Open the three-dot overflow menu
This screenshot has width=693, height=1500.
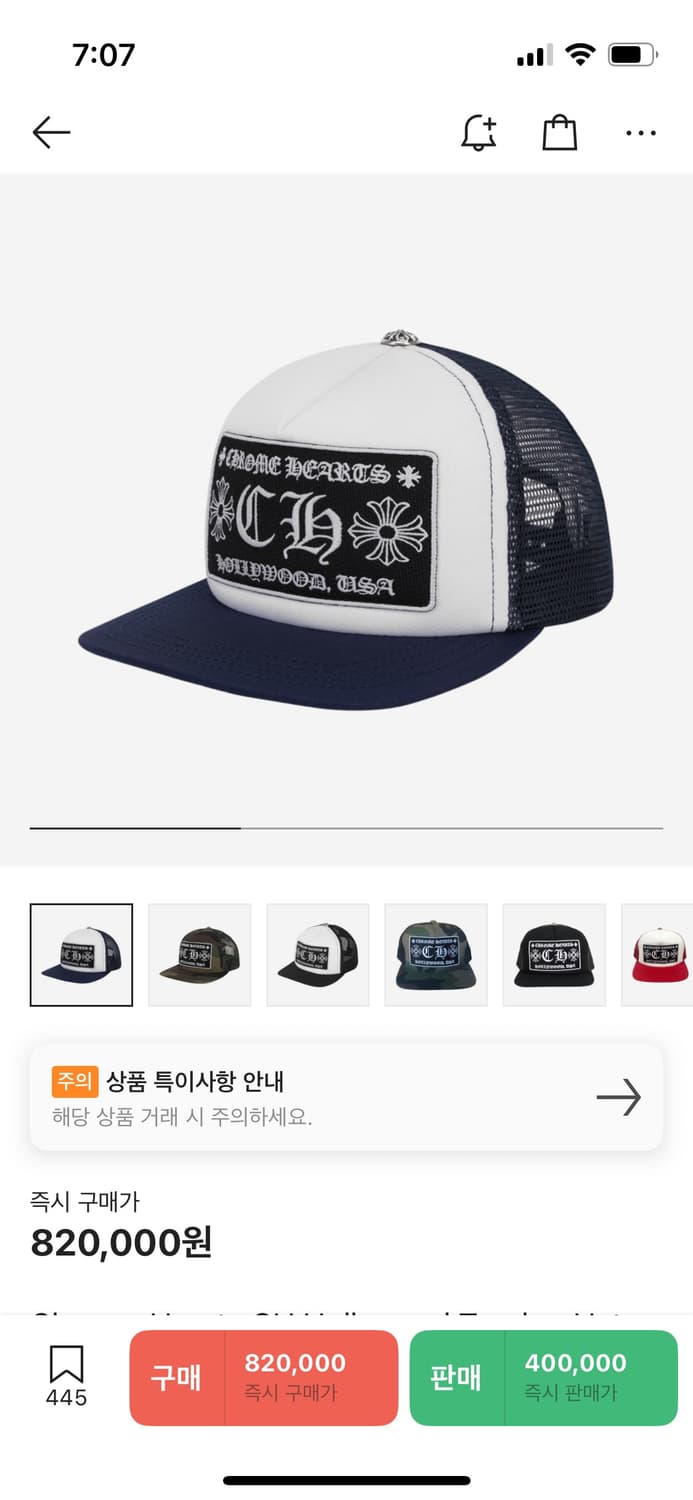pos(640,132)
